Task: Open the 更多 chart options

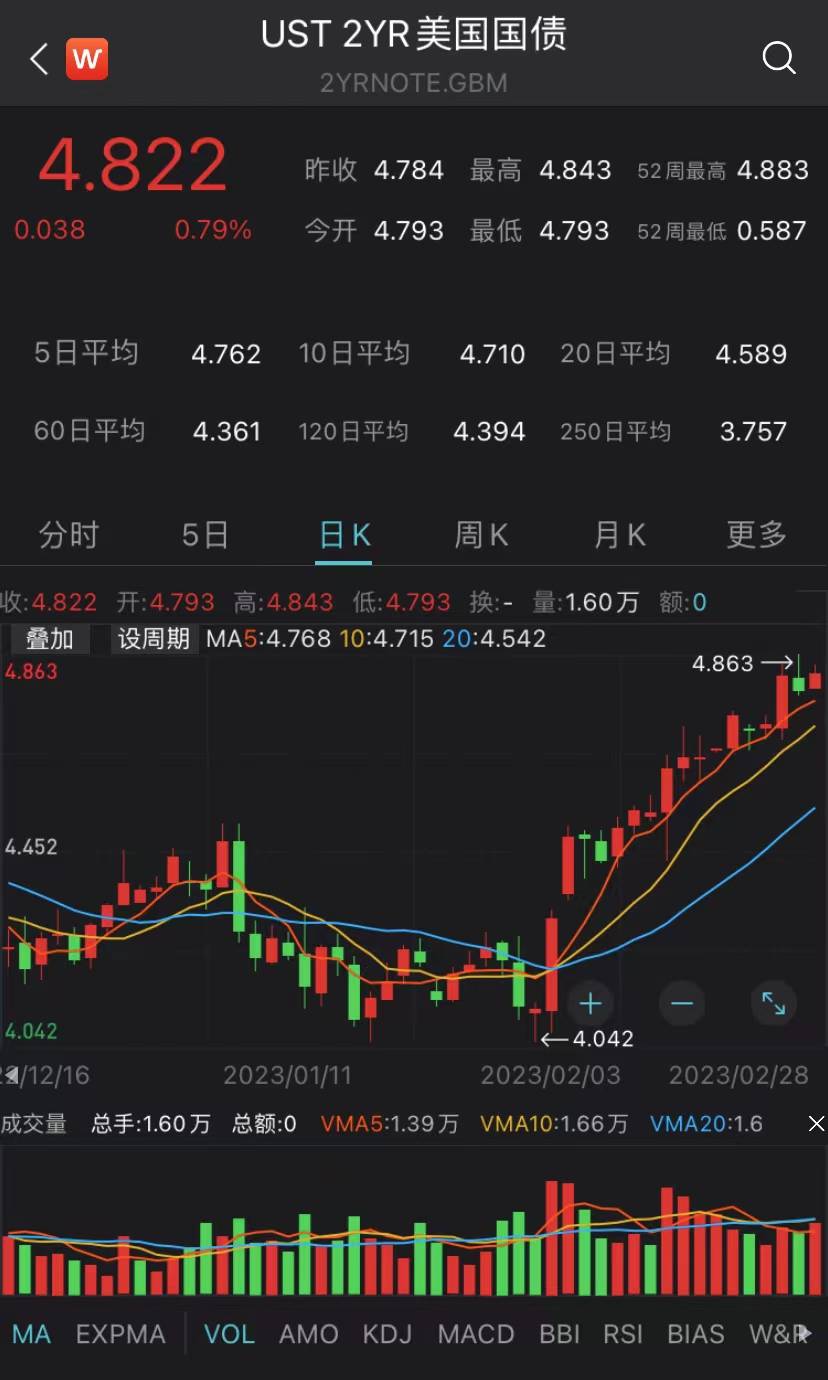Action: pos(756,535)
